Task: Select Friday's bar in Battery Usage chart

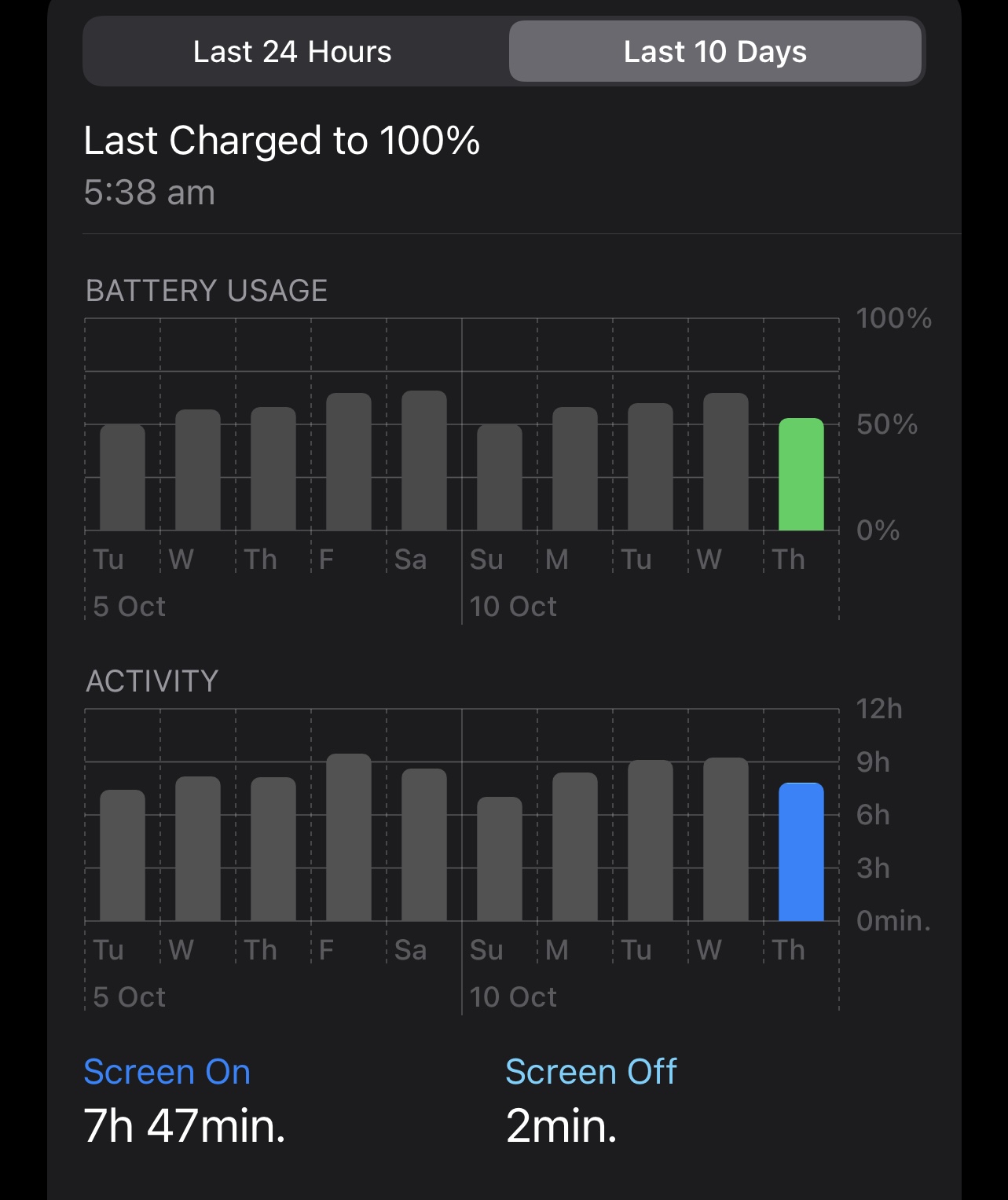Action: pos(349,462)
